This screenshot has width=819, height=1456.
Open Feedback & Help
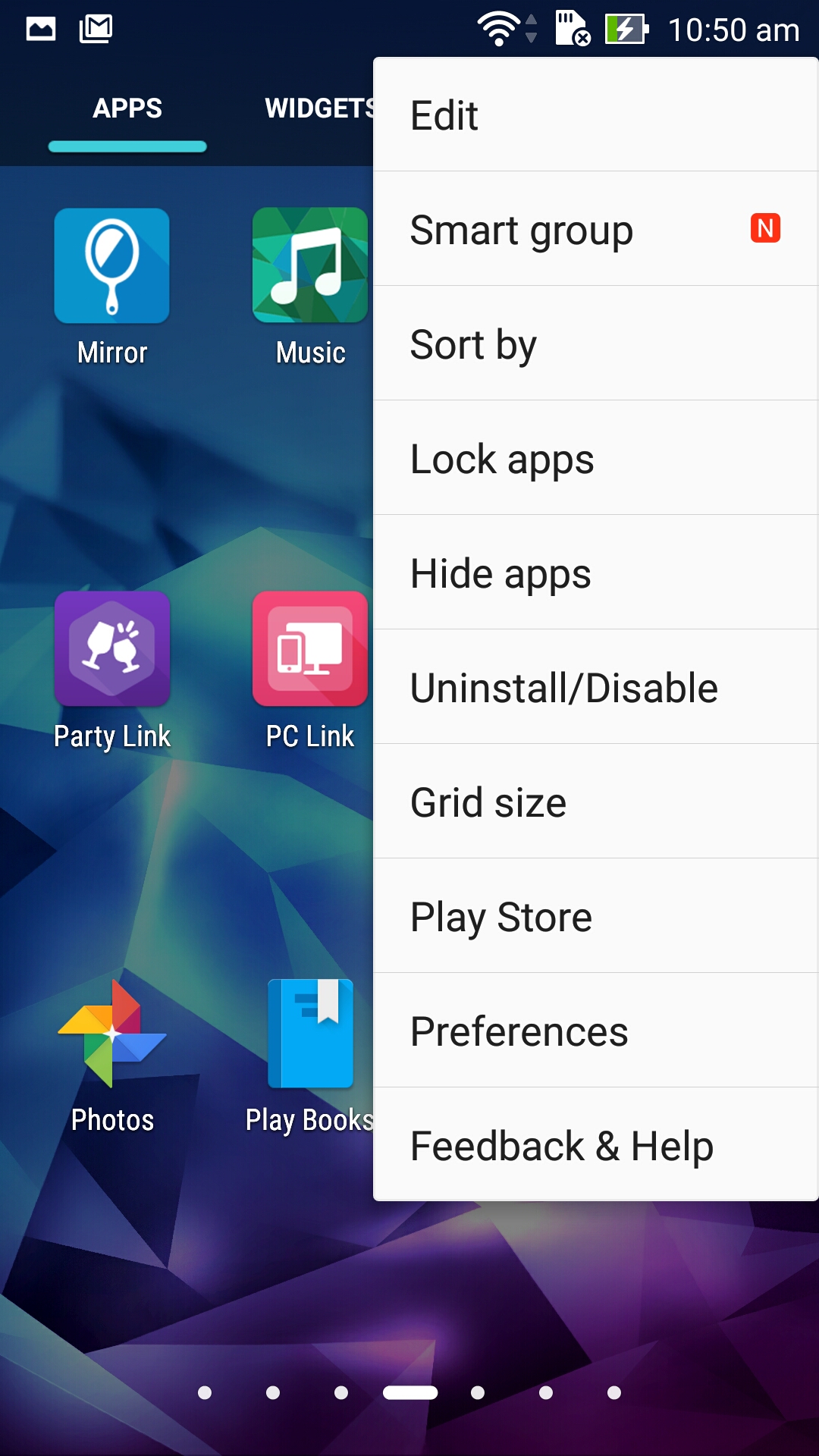(596, 1145)
